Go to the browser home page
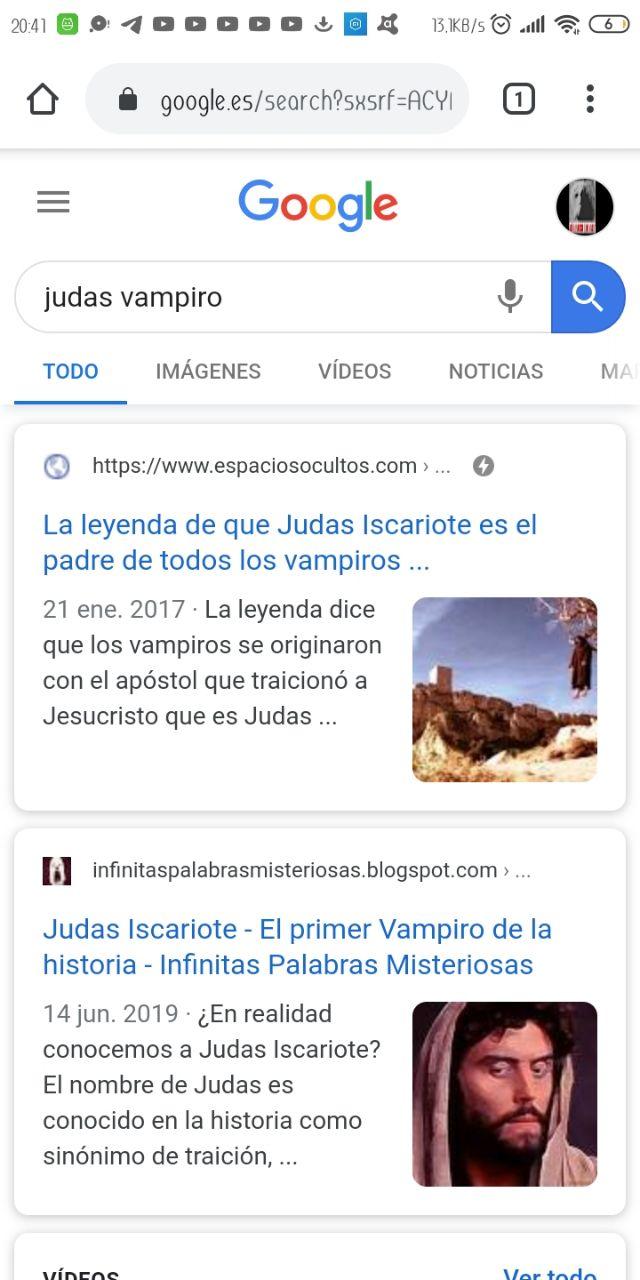 point(43,99)
